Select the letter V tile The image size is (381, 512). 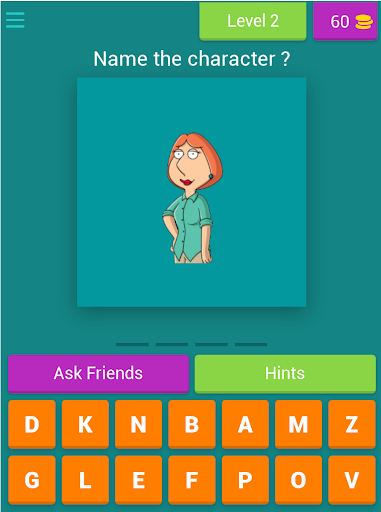[352, 480]
